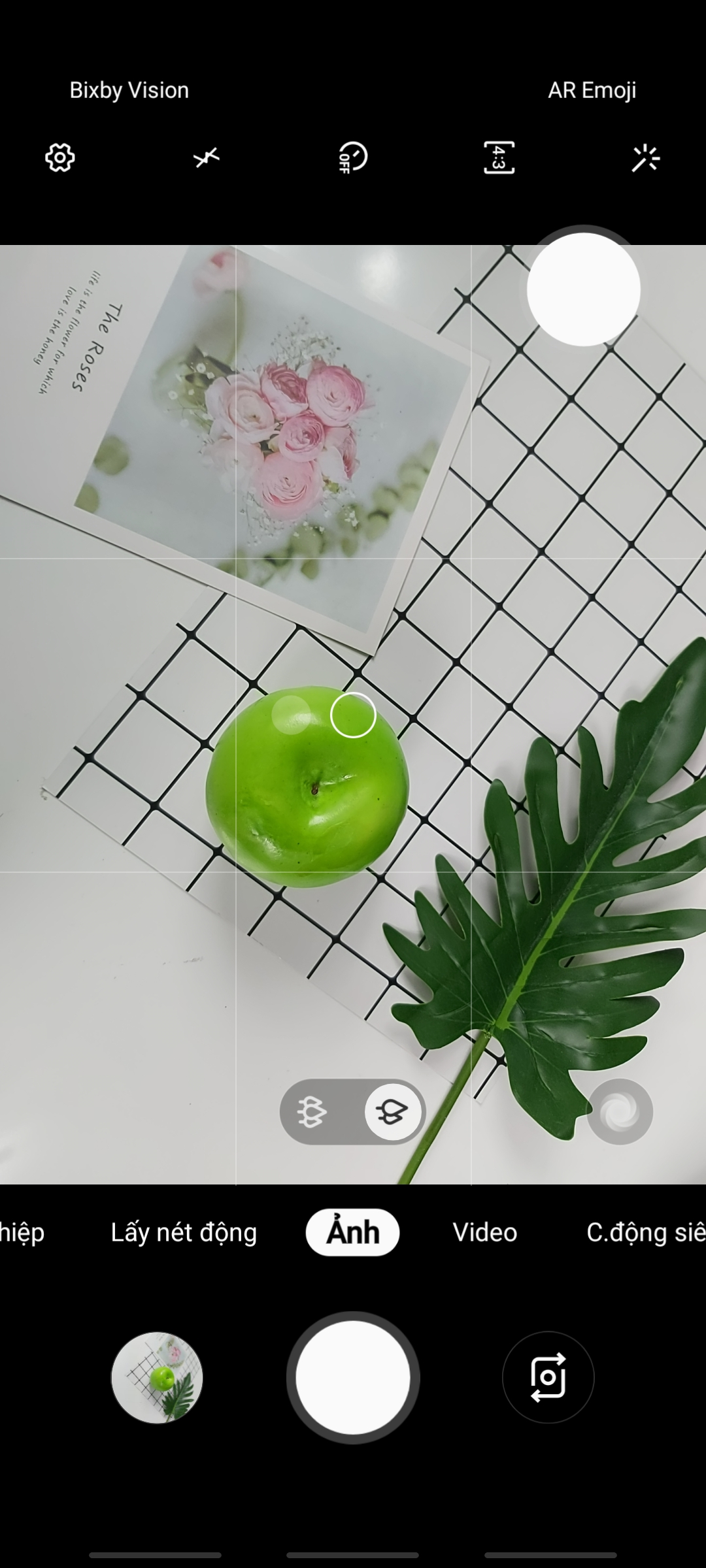Screen dimensions: 706x1568
Task: Open AR Emoji
Action: [592, 90]
